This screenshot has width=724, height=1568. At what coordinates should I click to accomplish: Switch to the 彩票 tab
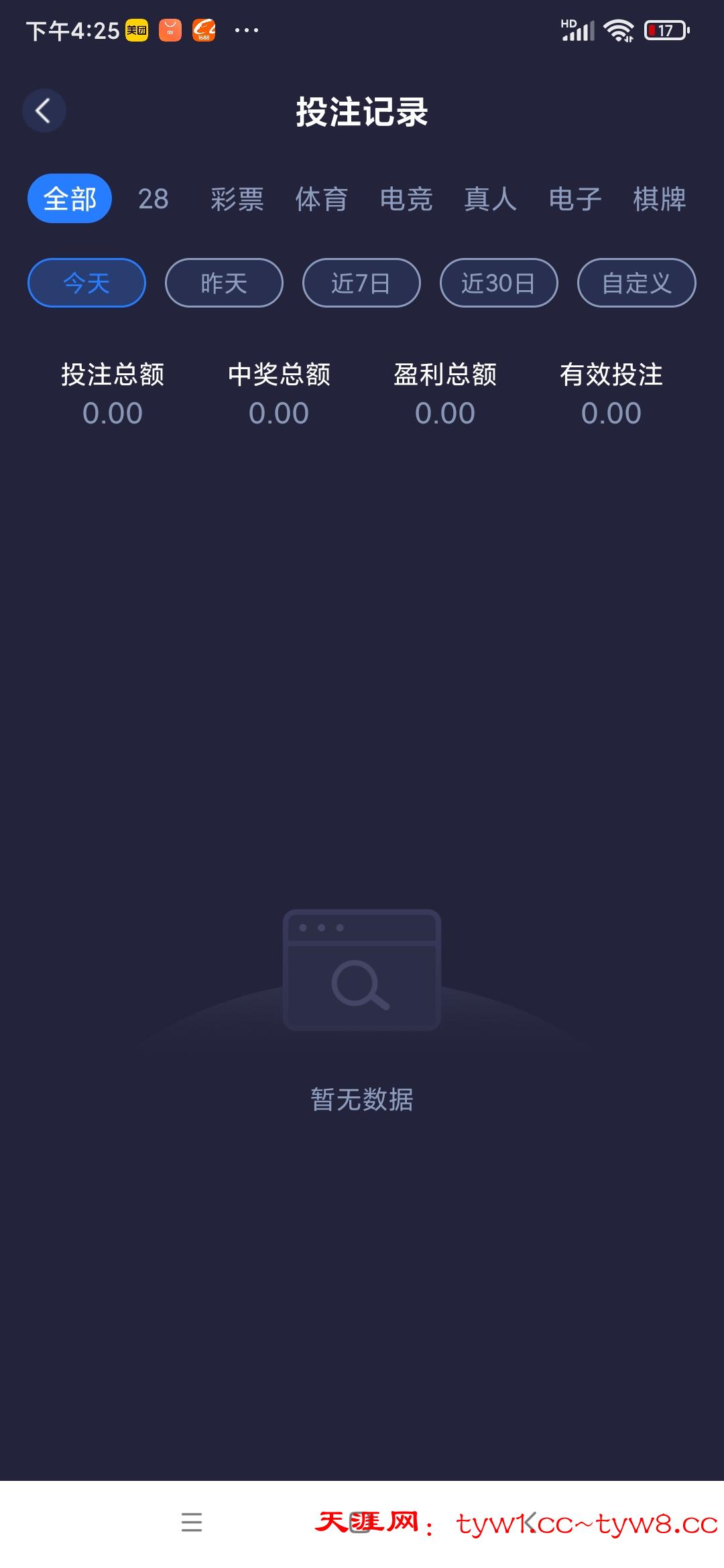click(237, 199)
